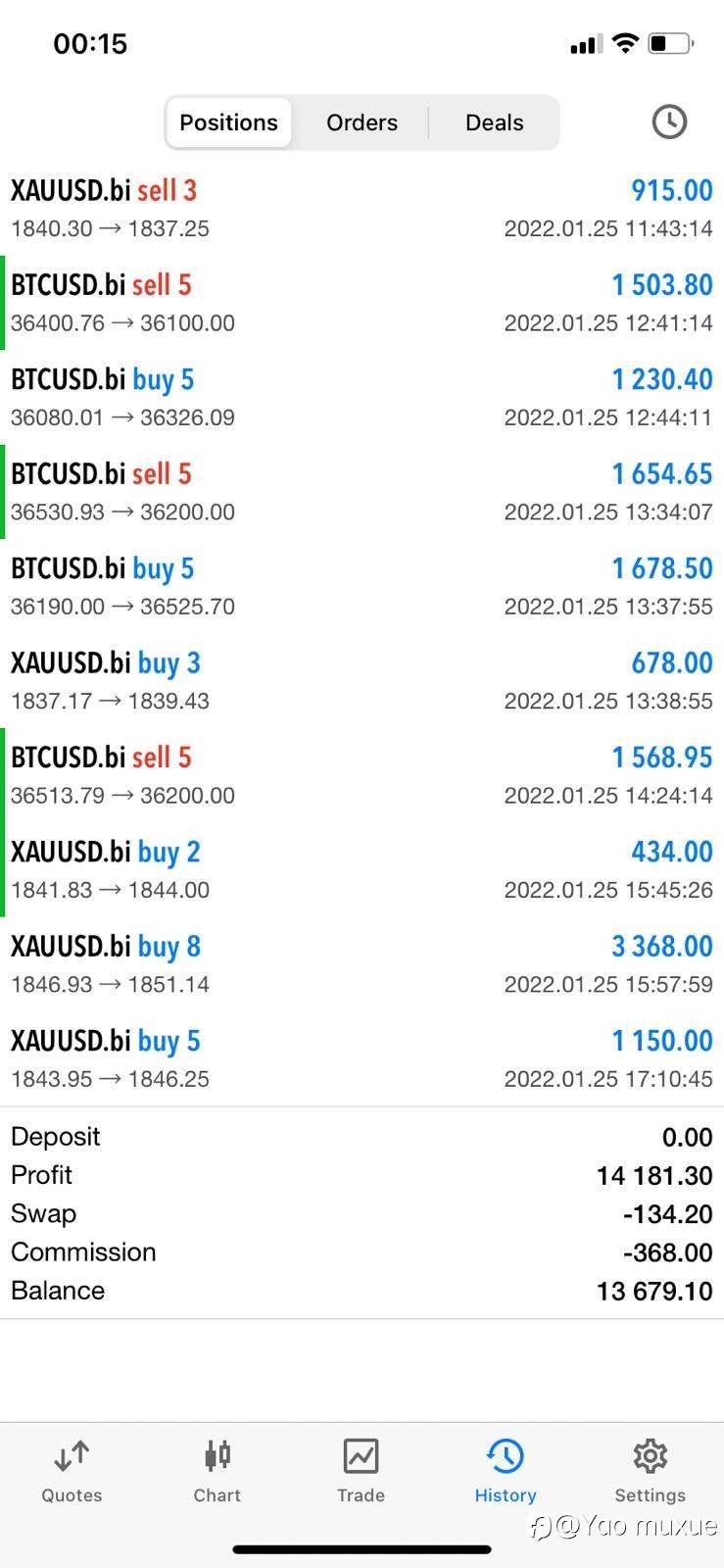Screen dimensions: 724x1568
Task: Select the Positions segment
Action: [228, 122]
